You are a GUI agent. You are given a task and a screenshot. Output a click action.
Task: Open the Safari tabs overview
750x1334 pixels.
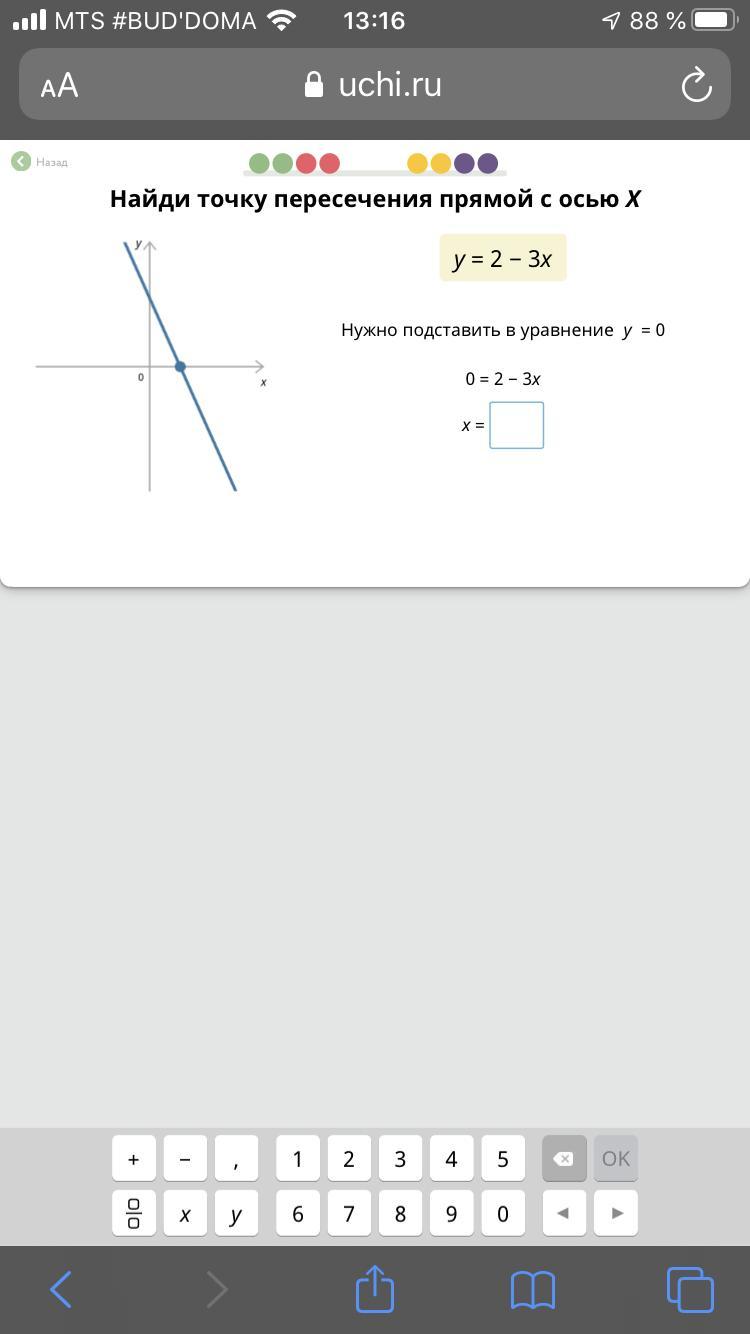(690, 1290)
